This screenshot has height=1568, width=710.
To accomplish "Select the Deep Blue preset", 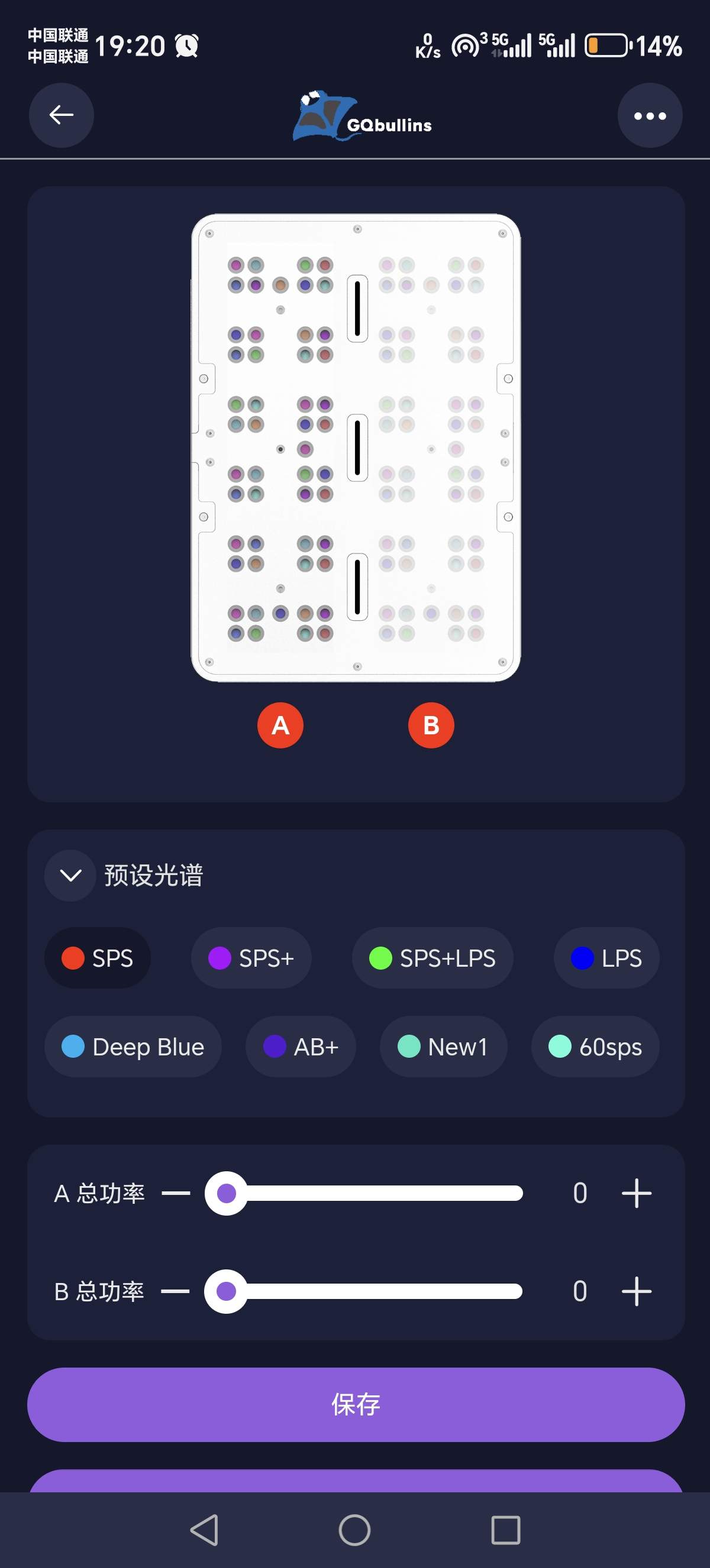I will point(133,1047).
